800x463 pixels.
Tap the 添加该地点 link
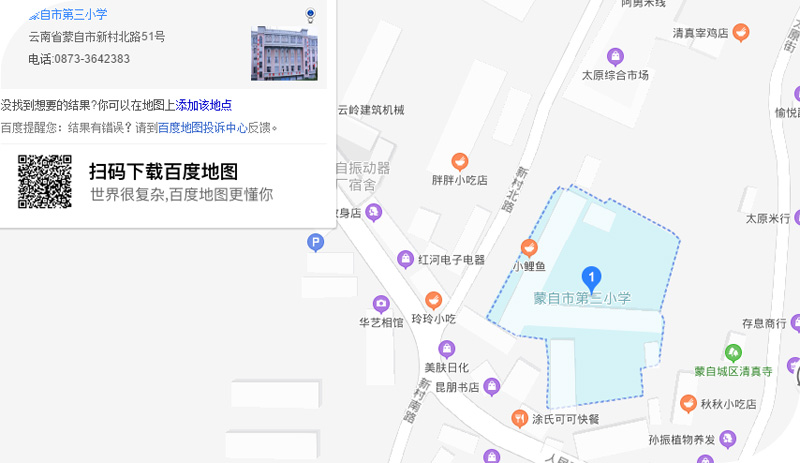click(x=204, y=104)
